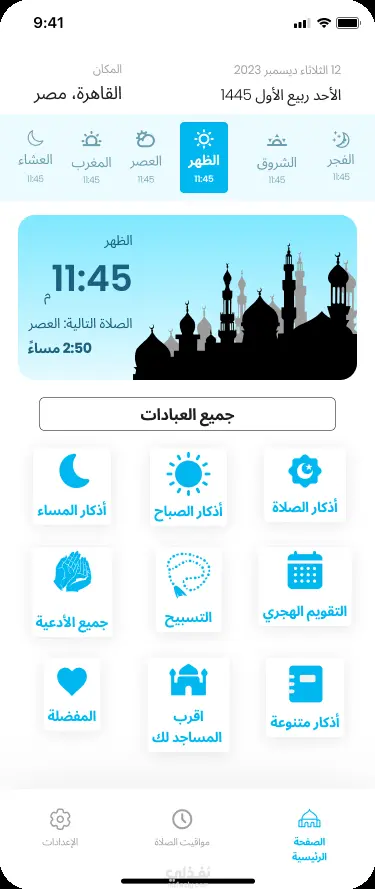Switch to the مواقيت الصلاة tab
This screenshot has height=889, width=375.
coord(182,828)
